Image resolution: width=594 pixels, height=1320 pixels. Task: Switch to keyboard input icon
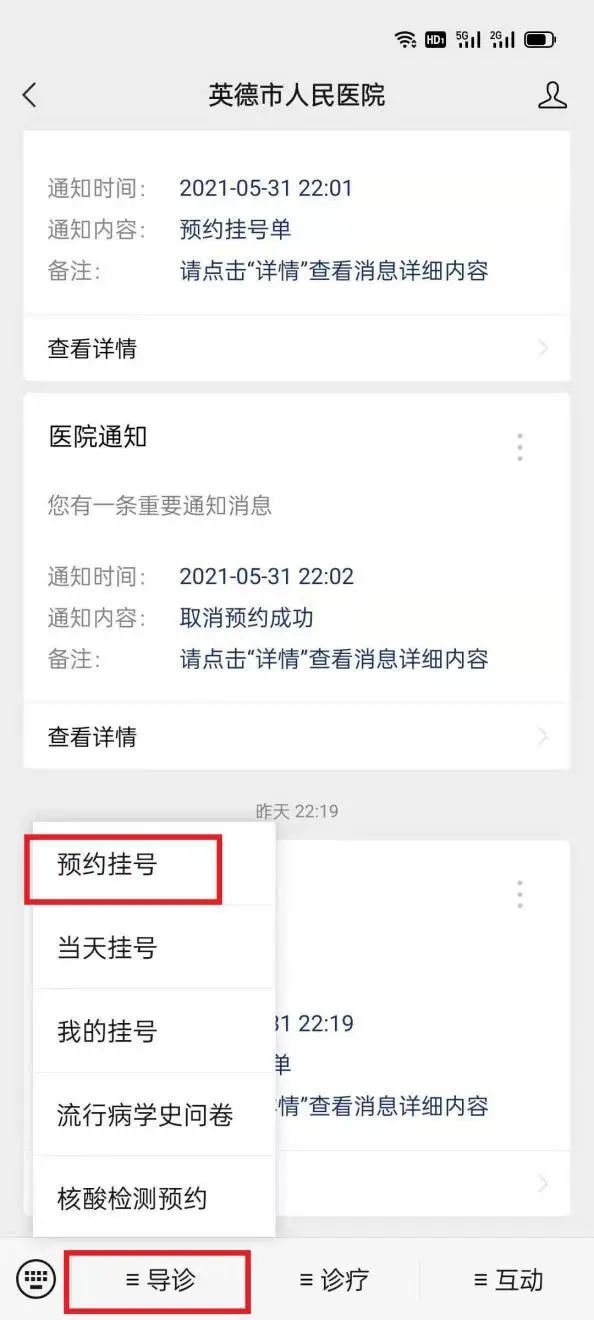[x=35, y=1279]
